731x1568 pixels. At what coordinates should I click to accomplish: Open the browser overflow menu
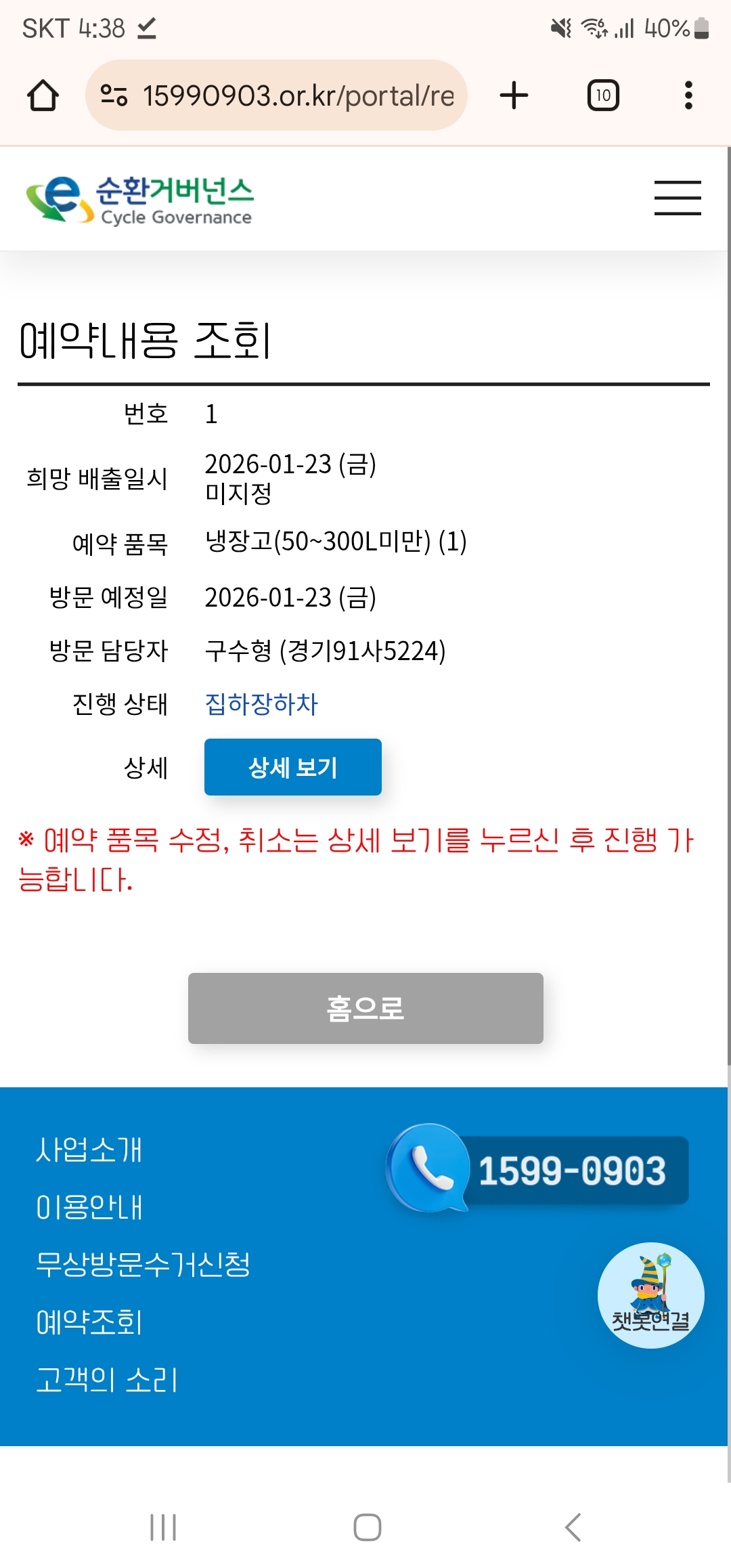click(688, 95)
